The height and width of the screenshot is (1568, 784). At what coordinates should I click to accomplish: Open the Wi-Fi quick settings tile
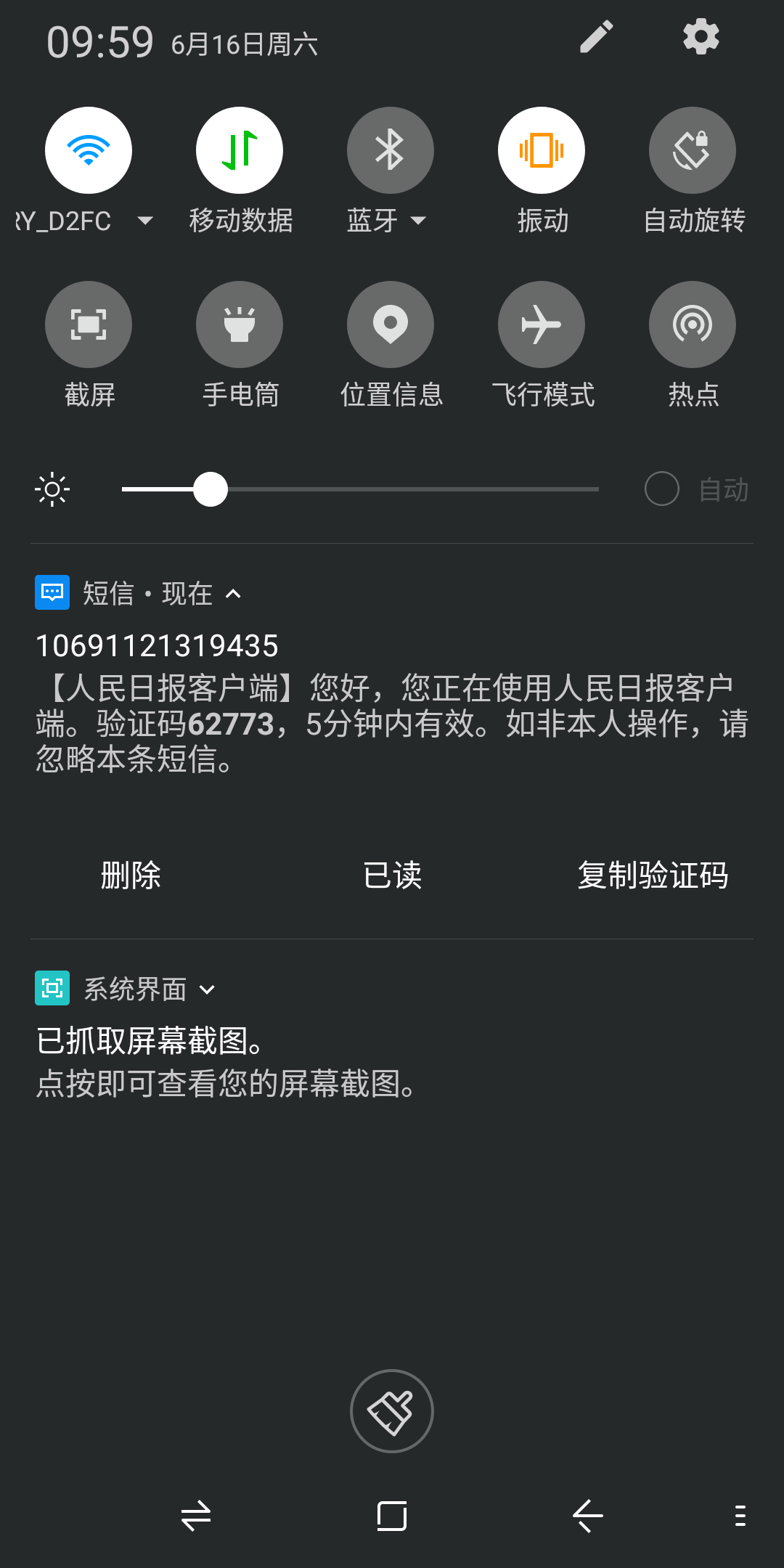(89, 150)
